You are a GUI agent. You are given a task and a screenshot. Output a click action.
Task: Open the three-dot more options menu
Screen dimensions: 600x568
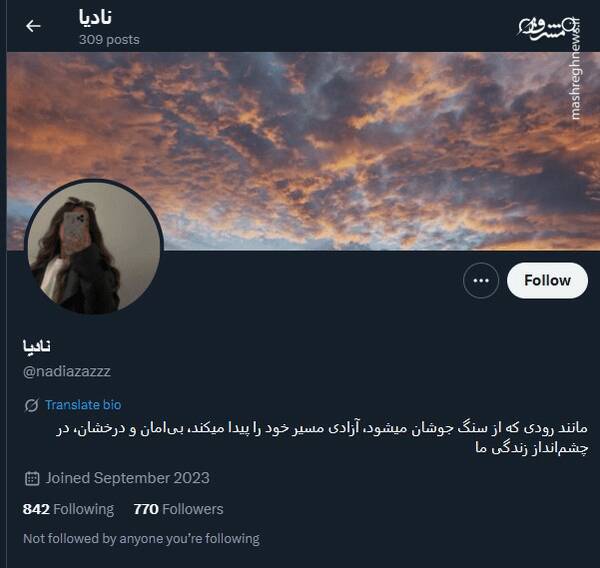click(x=481, y=281)
